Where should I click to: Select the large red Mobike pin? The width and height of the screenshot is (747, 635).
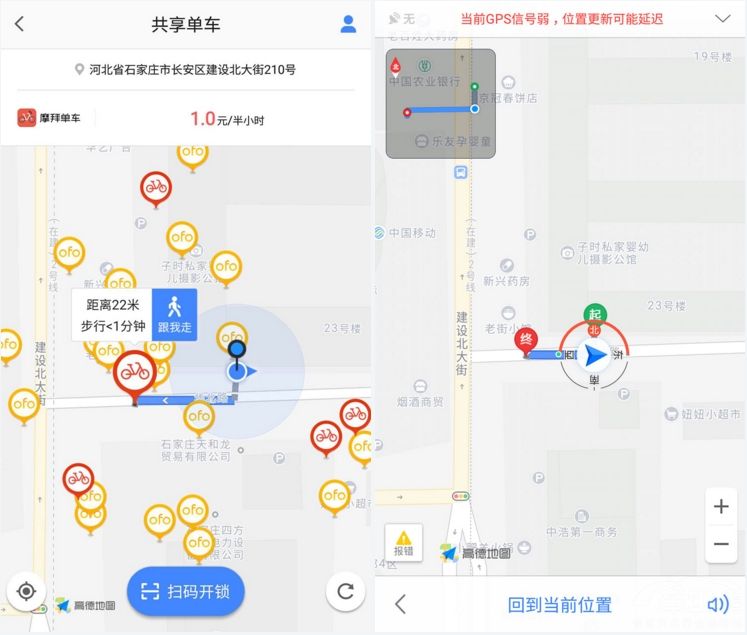tap(134, 374)
